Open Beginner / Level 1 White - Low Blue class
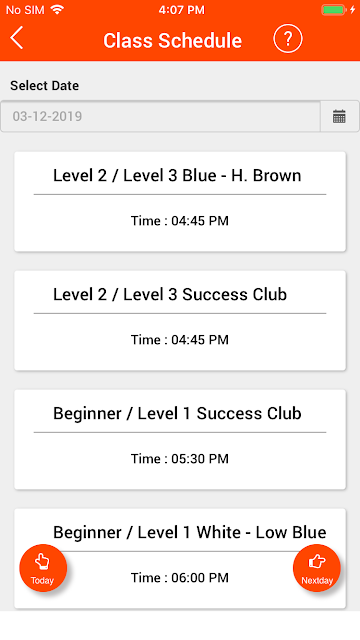This screenshot has width=360, height=640. pyautogui.click(x=180, y=558)
